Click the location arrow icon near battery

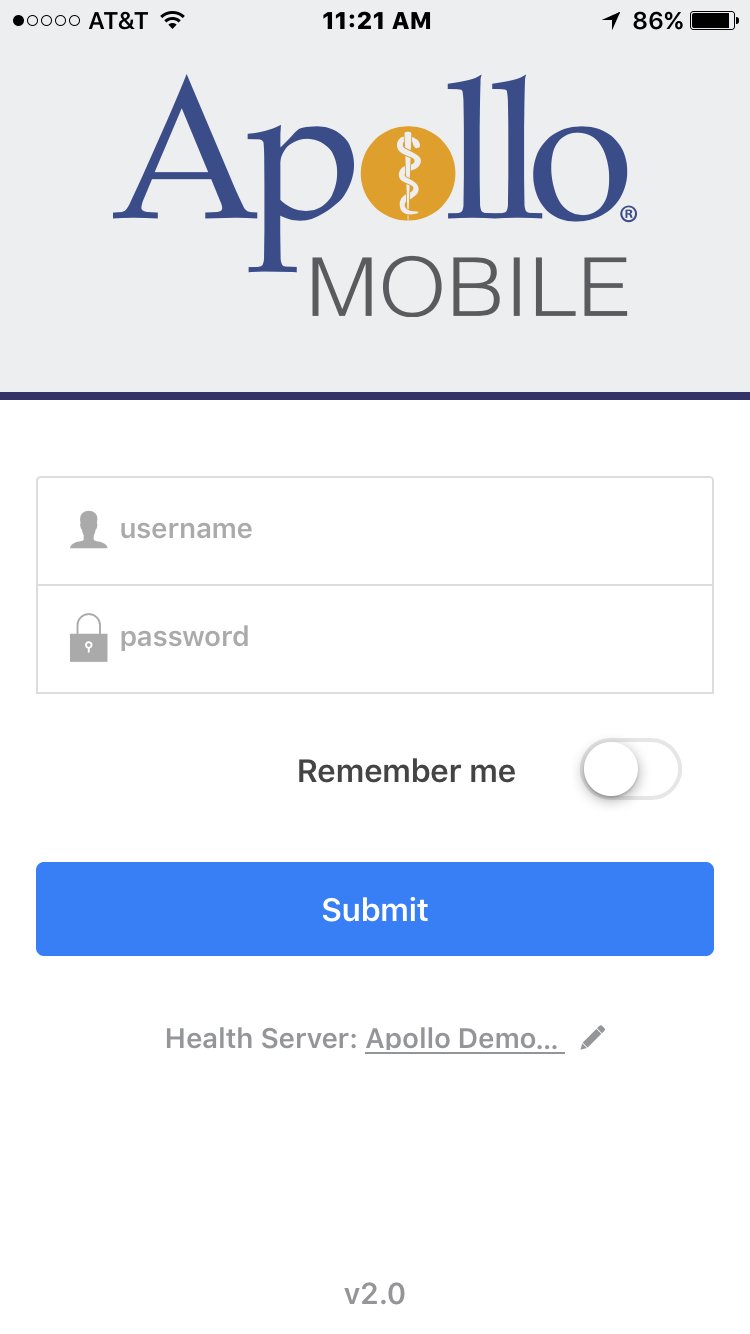click(609, 19)
